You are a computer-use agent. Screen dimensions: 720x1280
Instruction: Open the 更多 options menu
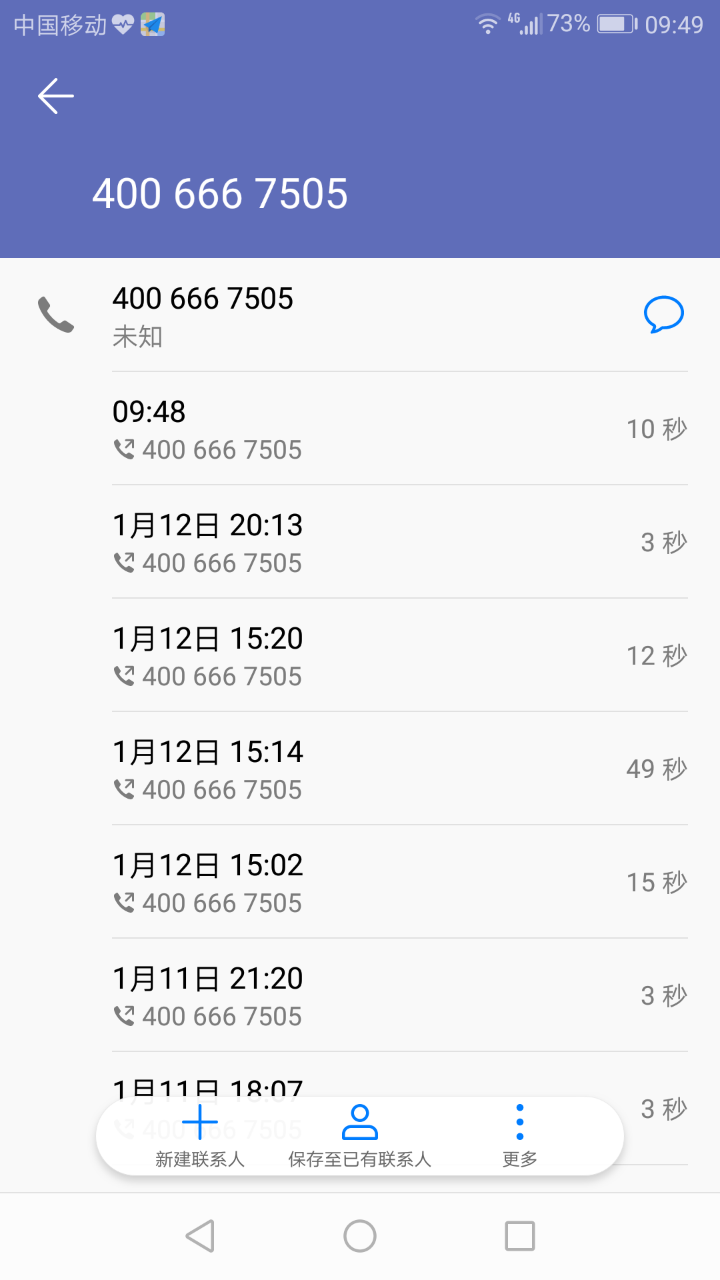click(520, 1136)
